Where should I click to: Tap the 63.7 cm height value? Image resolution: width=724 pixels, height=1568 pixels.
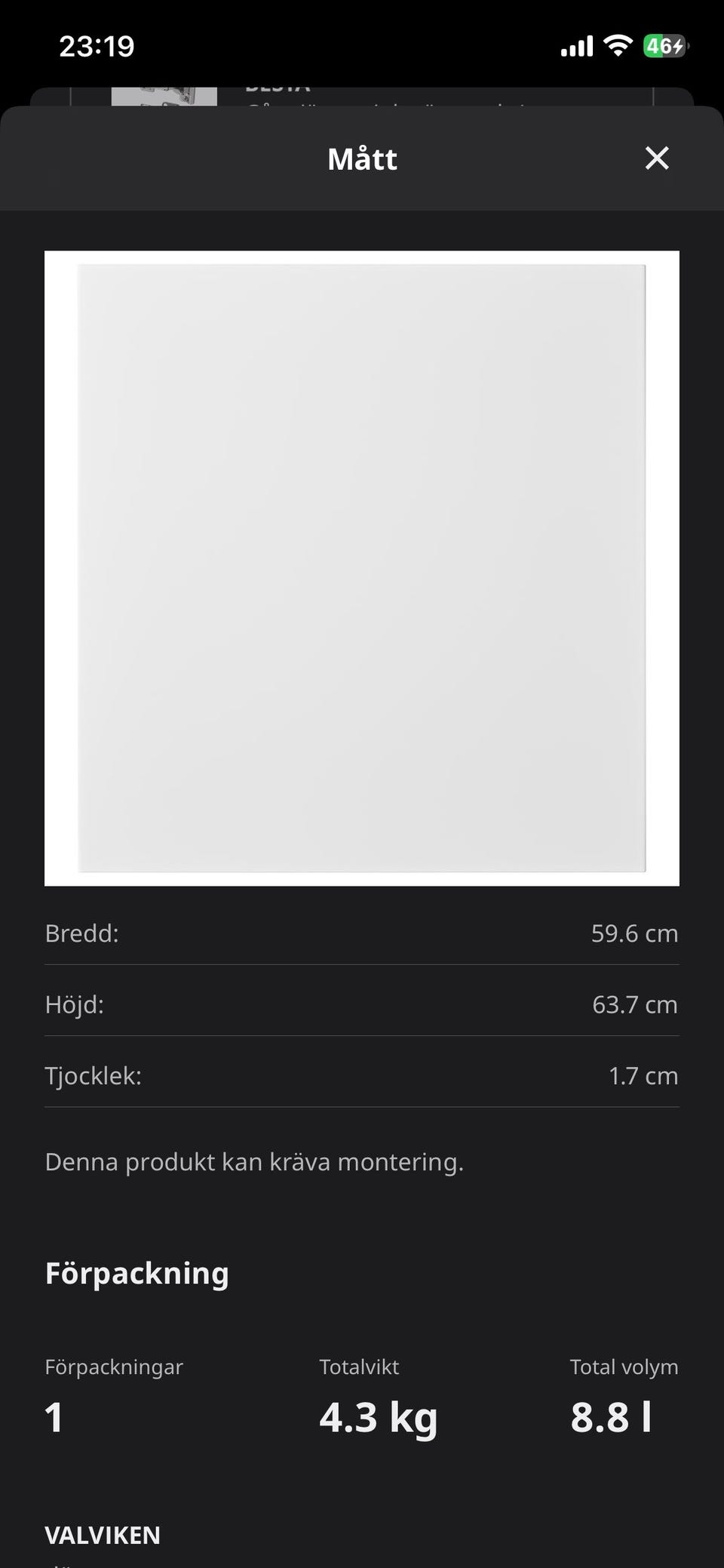(634, 1004)
